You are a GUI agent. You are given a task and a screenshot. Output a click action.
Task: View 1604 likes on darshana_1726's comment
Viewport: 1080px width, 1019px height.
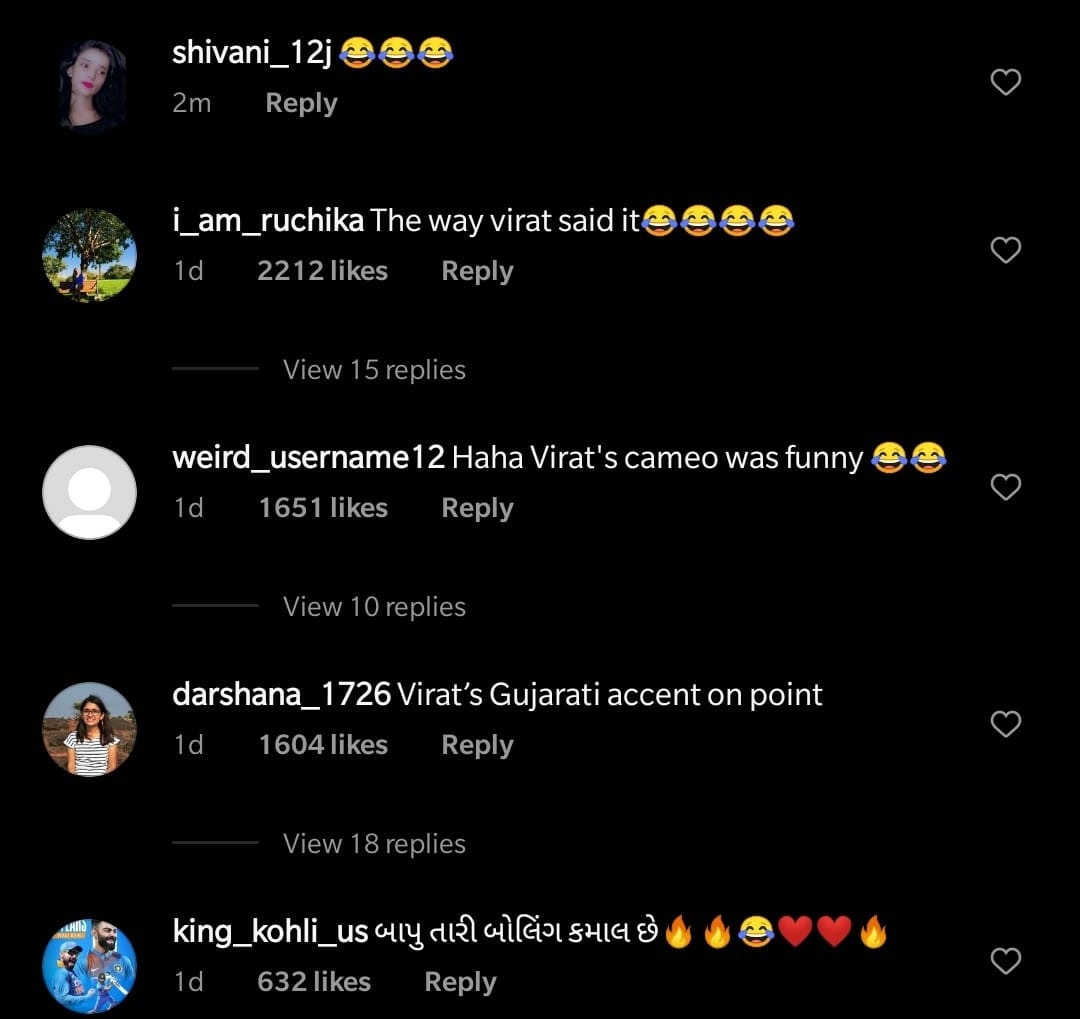322,745
